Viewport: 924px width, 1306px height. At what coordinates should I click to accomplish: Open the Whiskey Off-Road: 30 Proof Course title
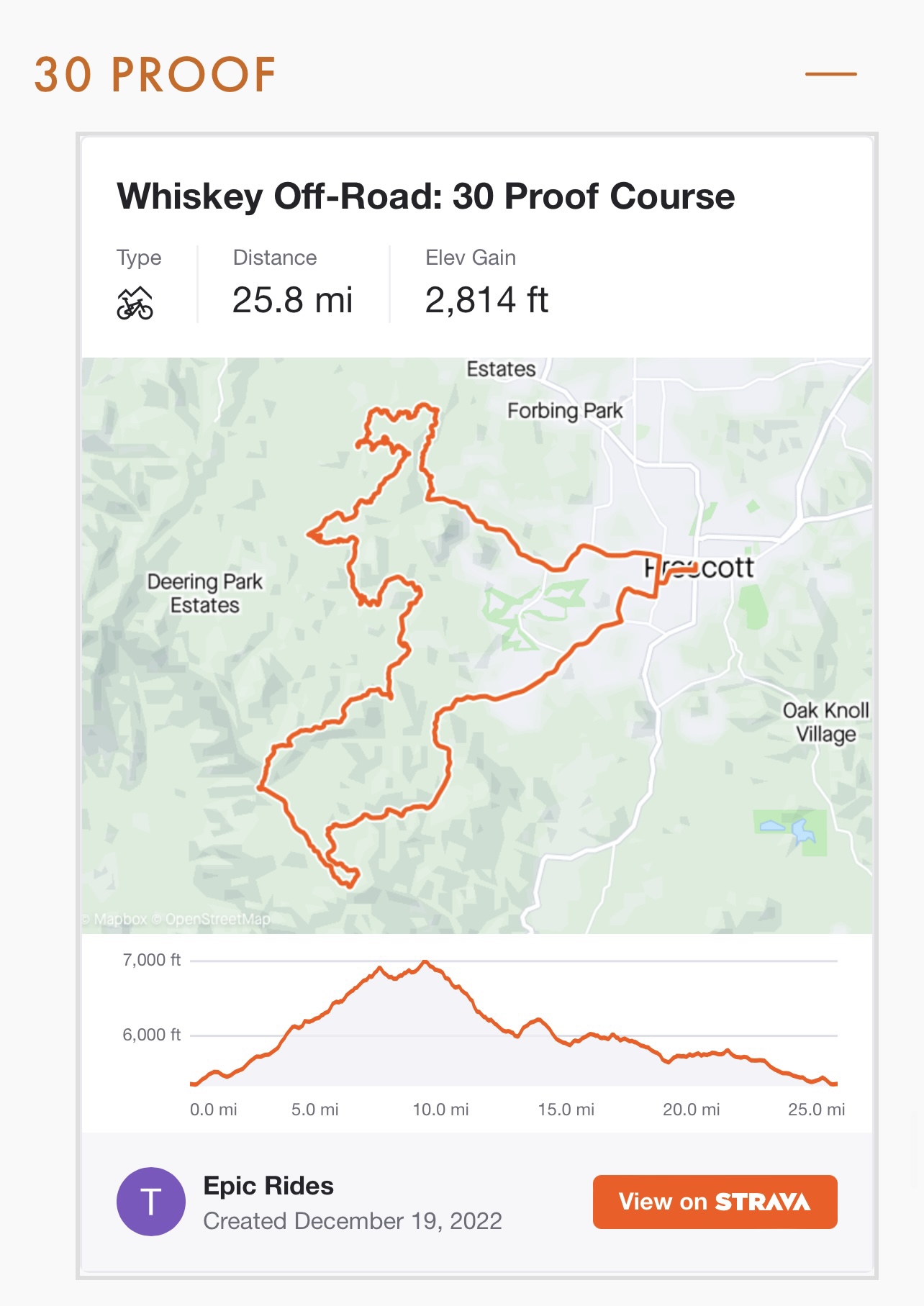(x=425, y=196)
